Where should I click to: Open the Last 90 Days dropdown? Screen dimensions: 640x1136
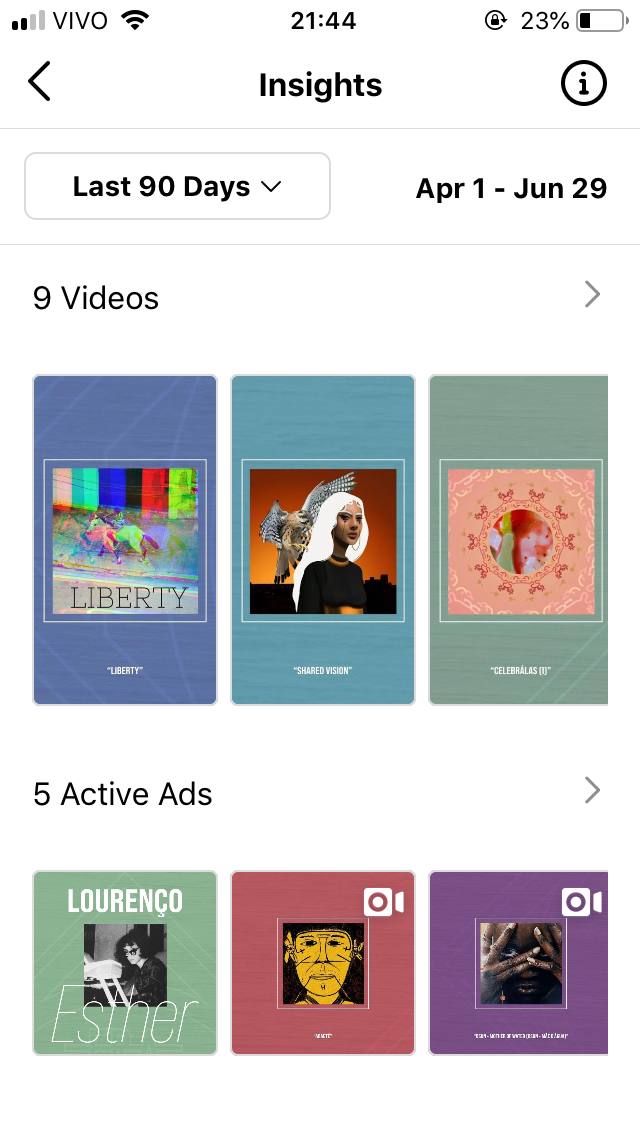[x=177, y=186]
